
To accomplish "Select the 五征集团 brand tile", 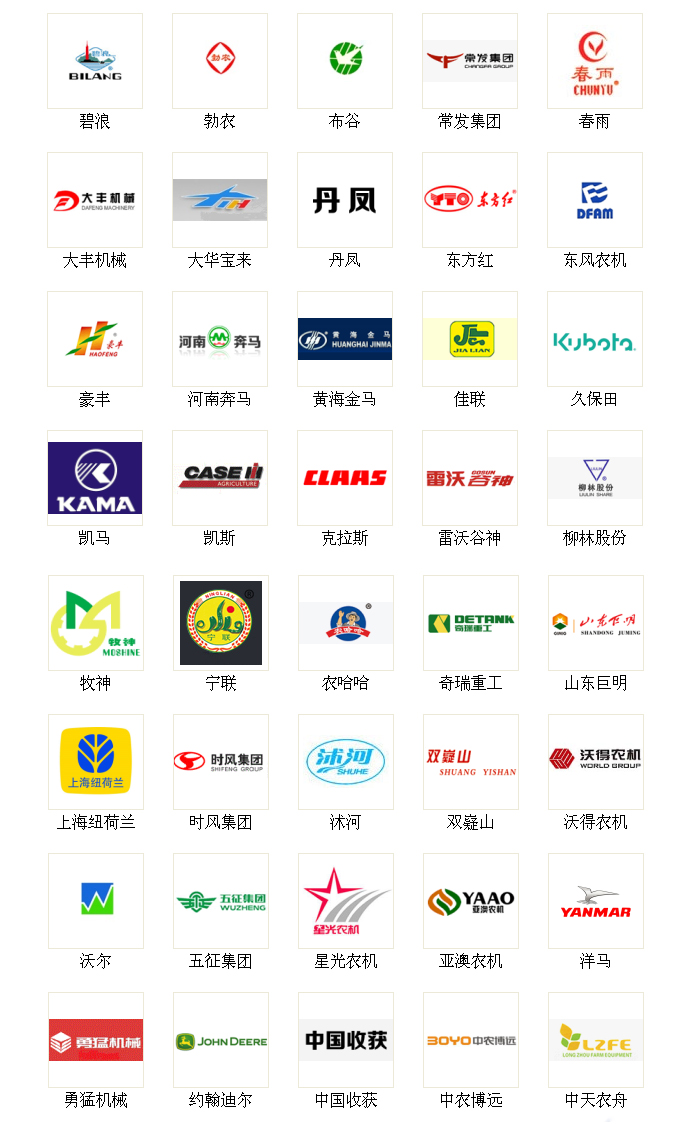I will [x=221, y=901].
